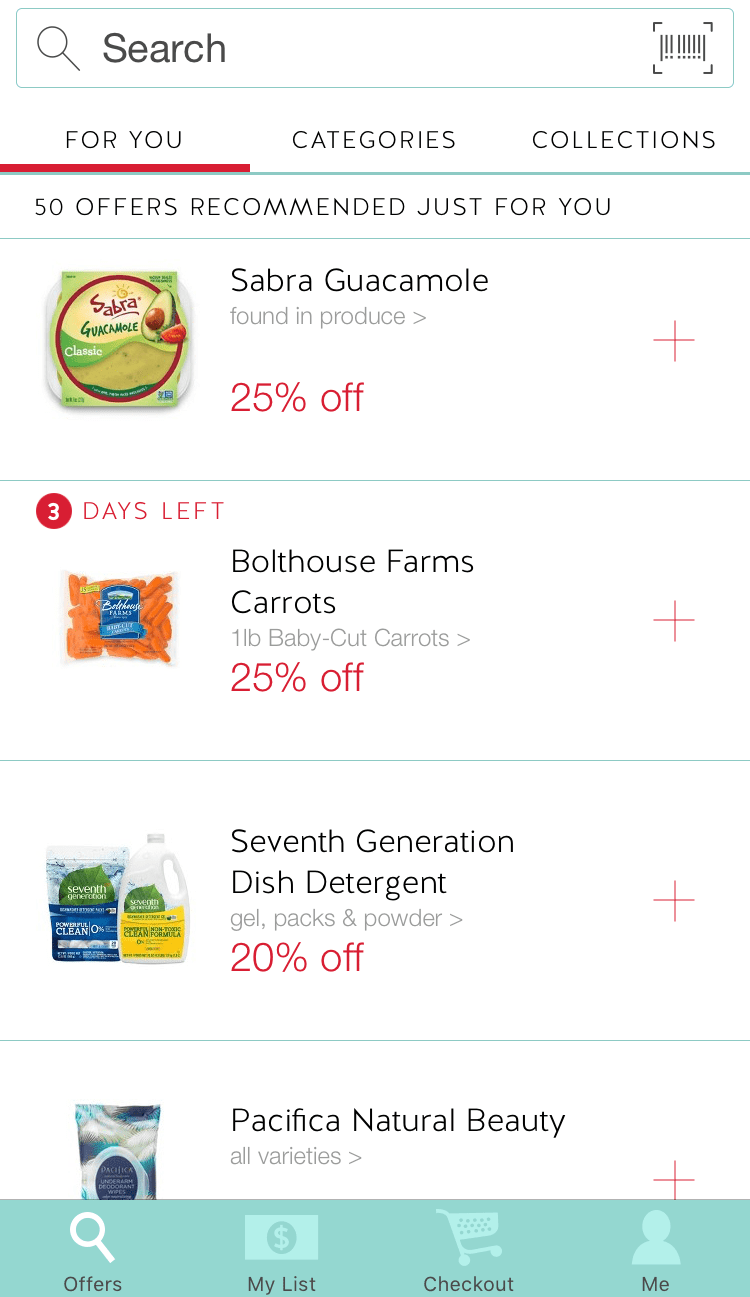Go to My List tab

[x=281, y=1250]
